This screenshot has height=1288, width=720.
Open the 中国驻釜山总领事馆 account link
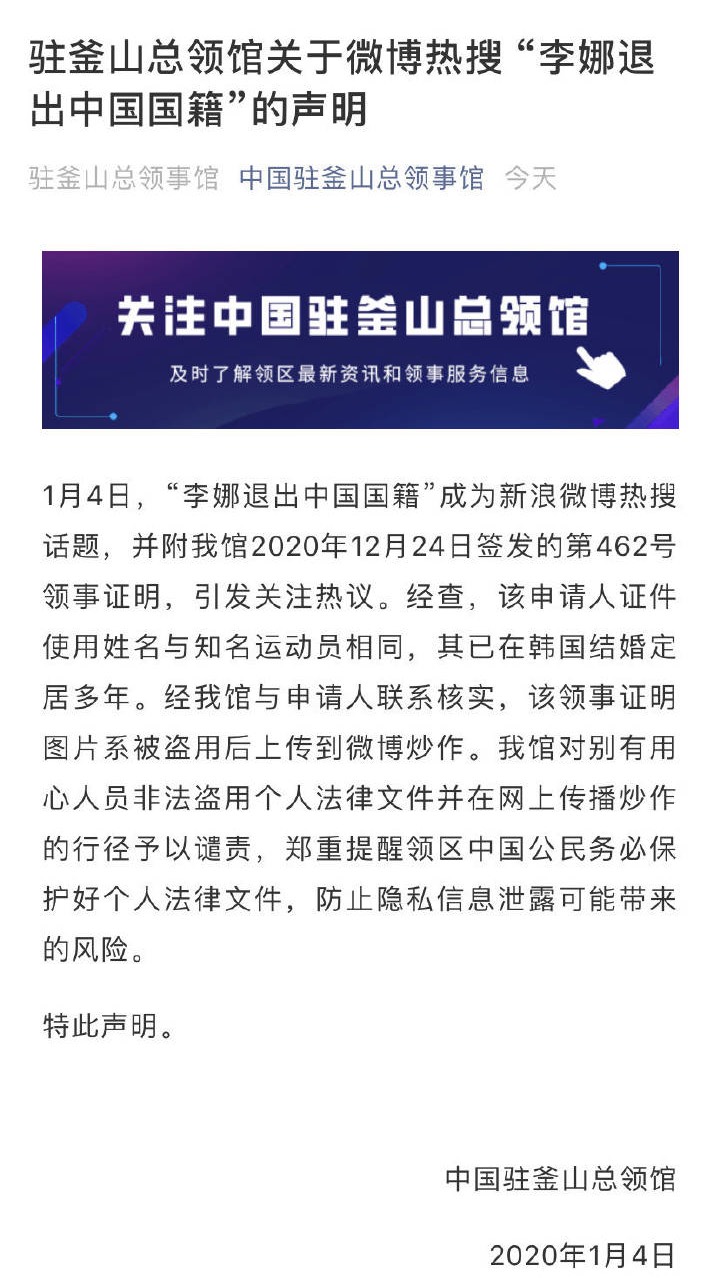[361, 179]
